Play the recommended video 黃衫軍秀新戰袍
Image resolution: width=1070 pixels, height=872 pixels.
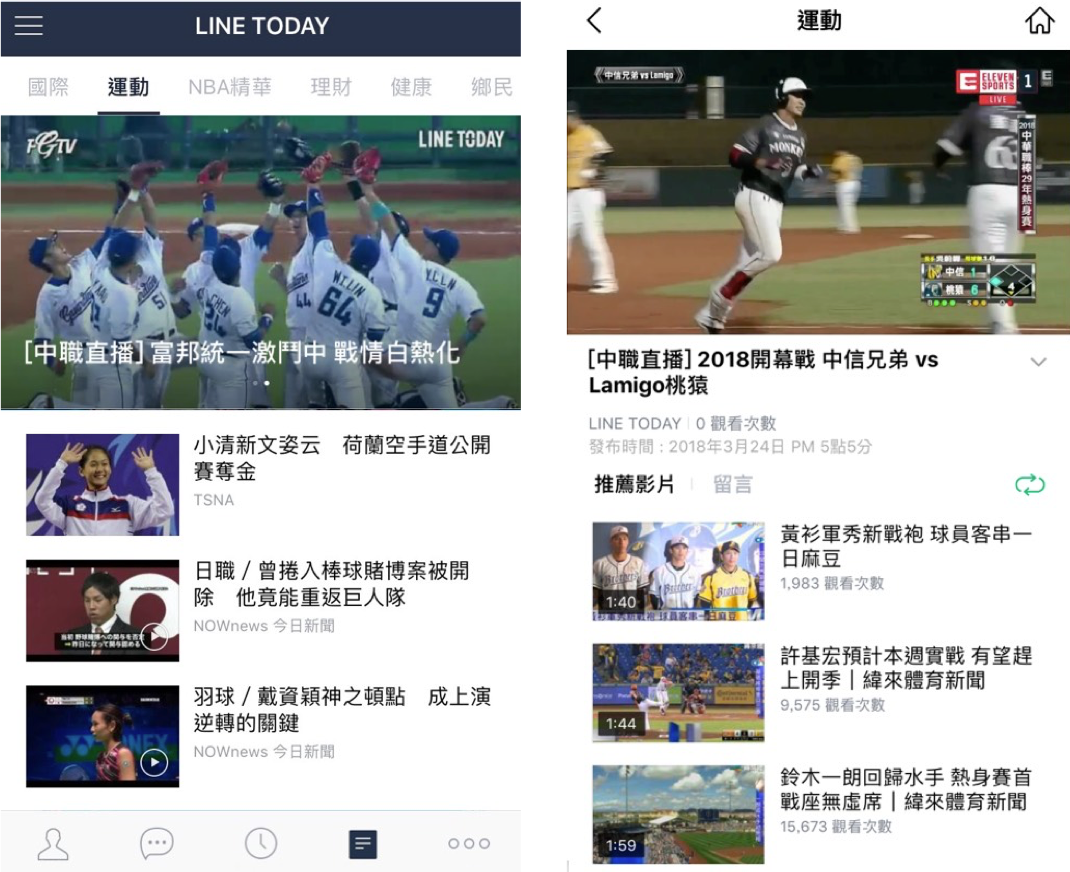click(x=678, y=570)
